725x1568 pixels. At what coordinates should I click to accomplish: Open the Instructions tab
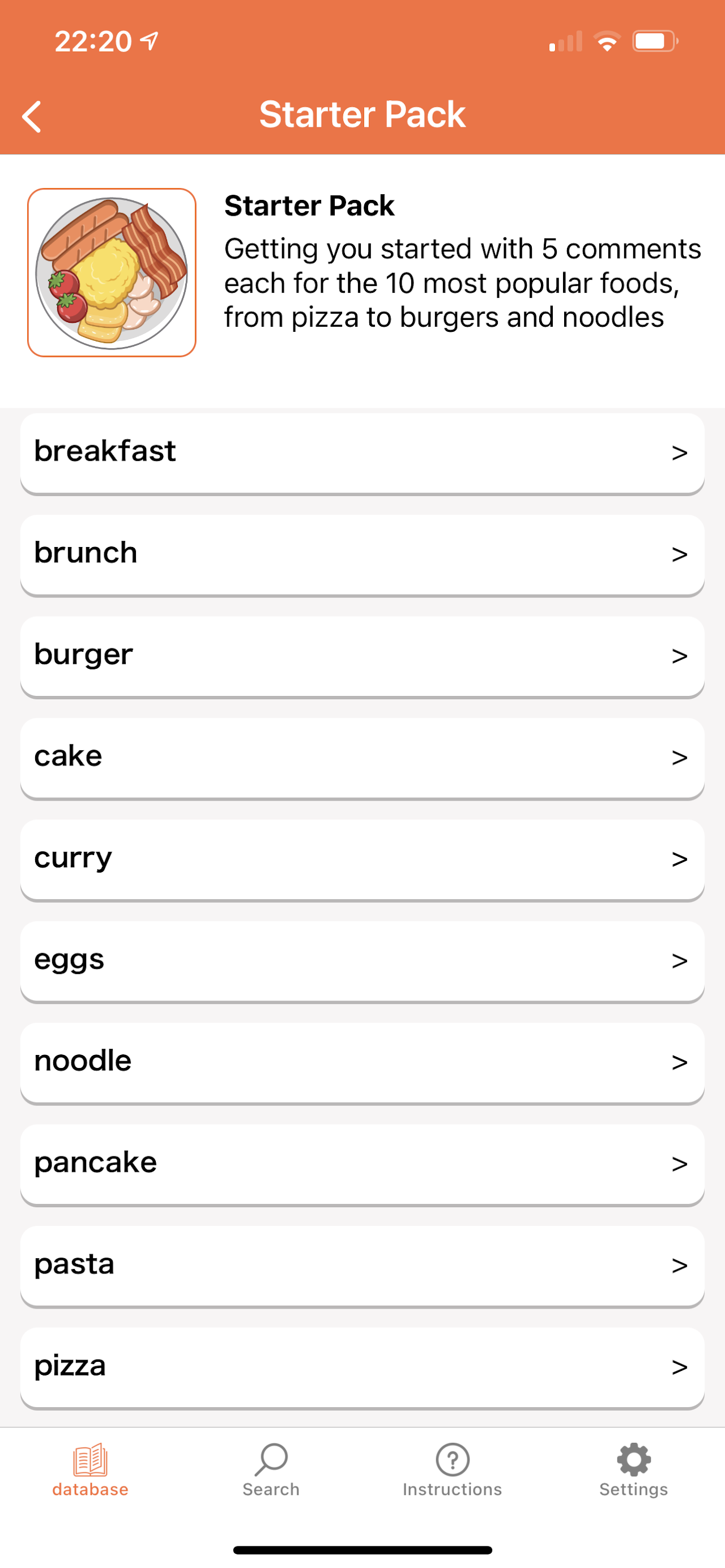tap(453, 1469)
